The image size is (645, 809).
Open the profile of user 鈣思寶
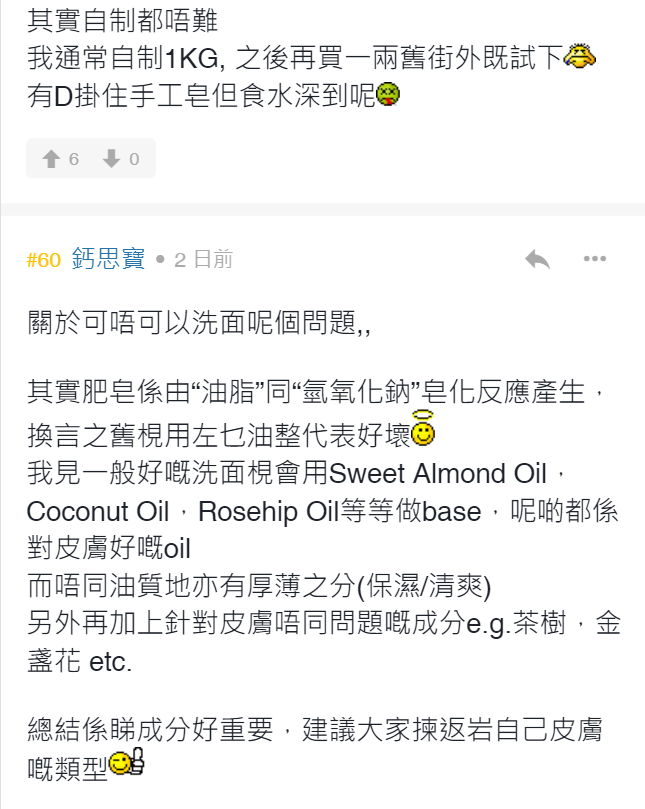108,260
